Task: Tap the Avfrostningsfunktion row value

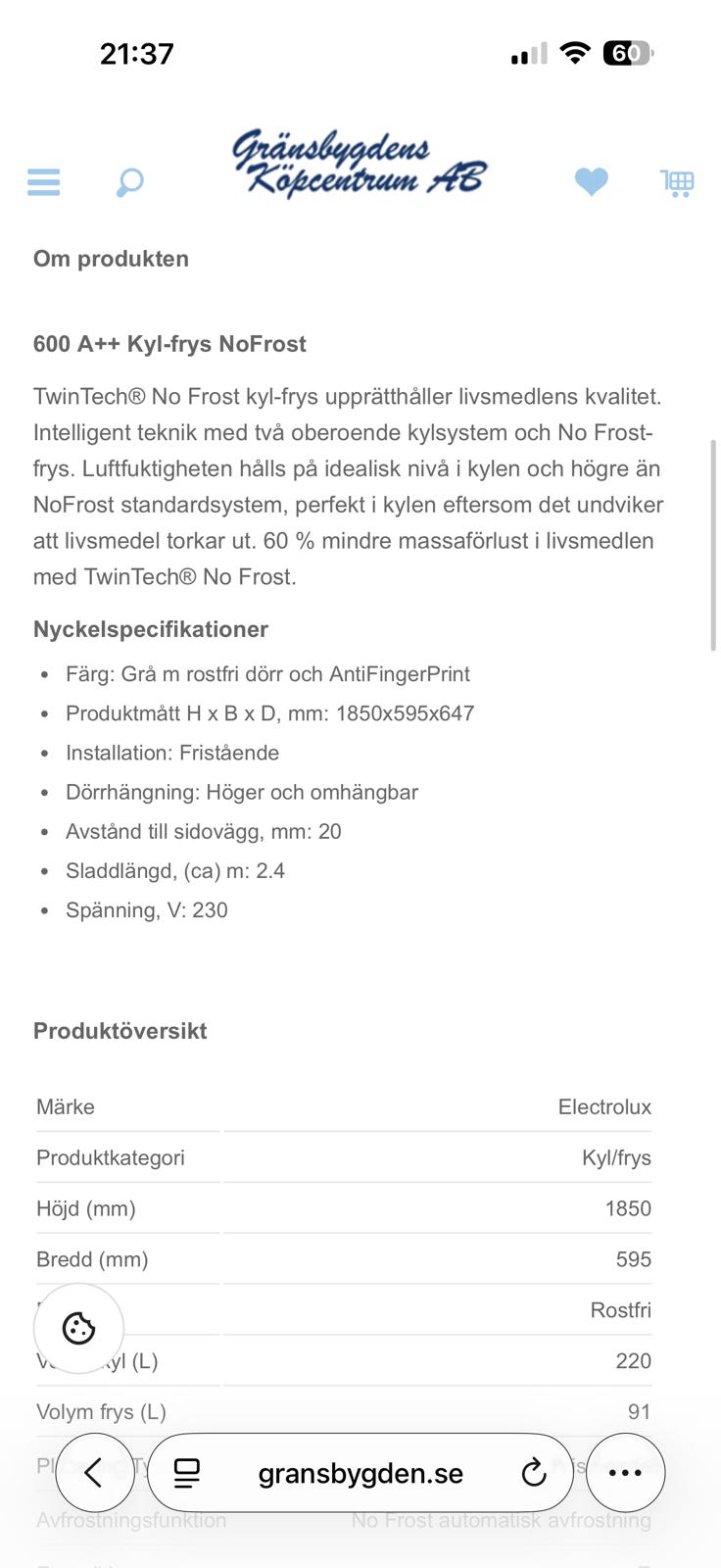Action: pyautogui.click(x=502, y=1520)
